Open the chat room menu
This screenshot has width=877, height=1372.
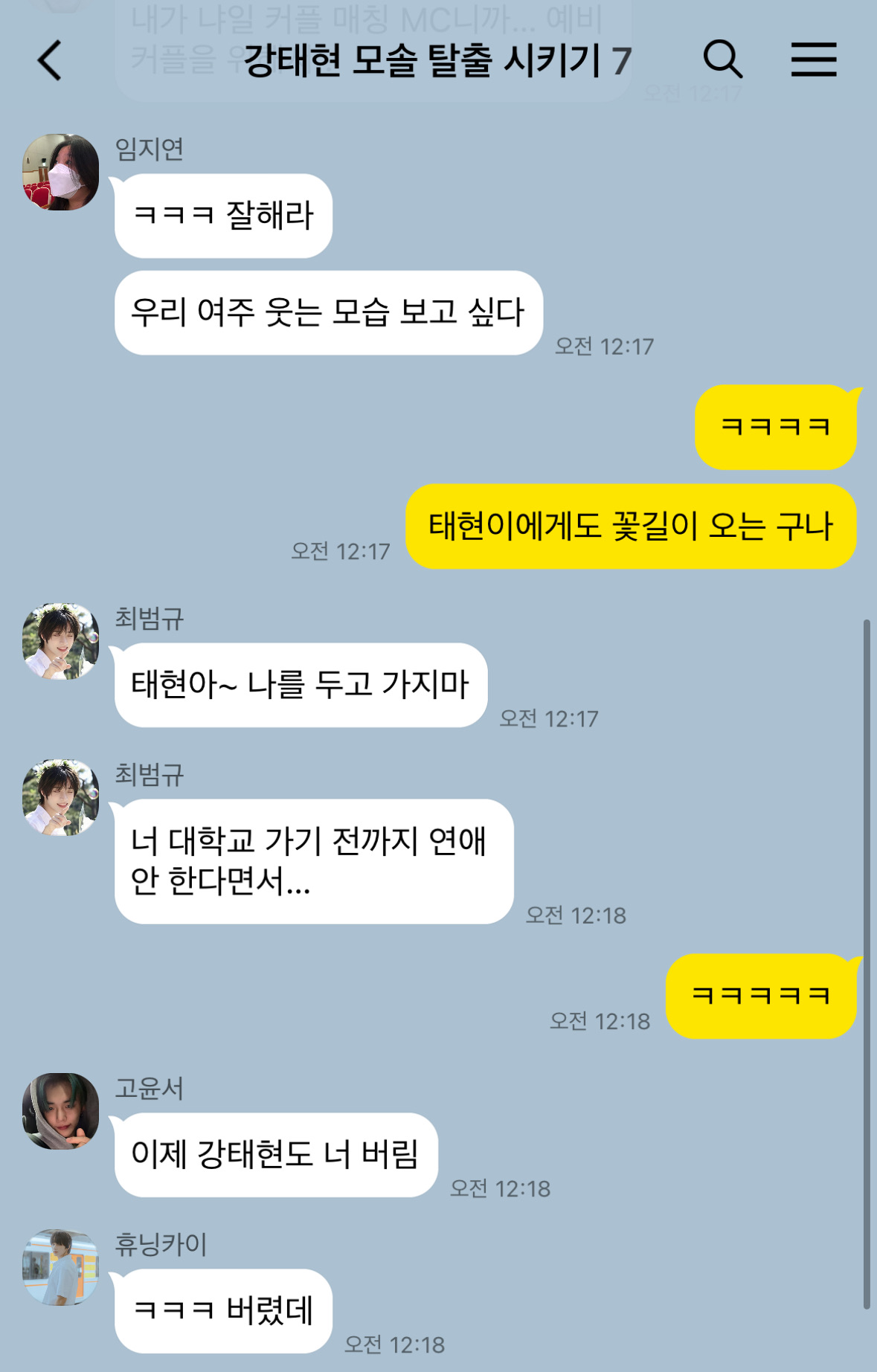click(x=813, y=59)
